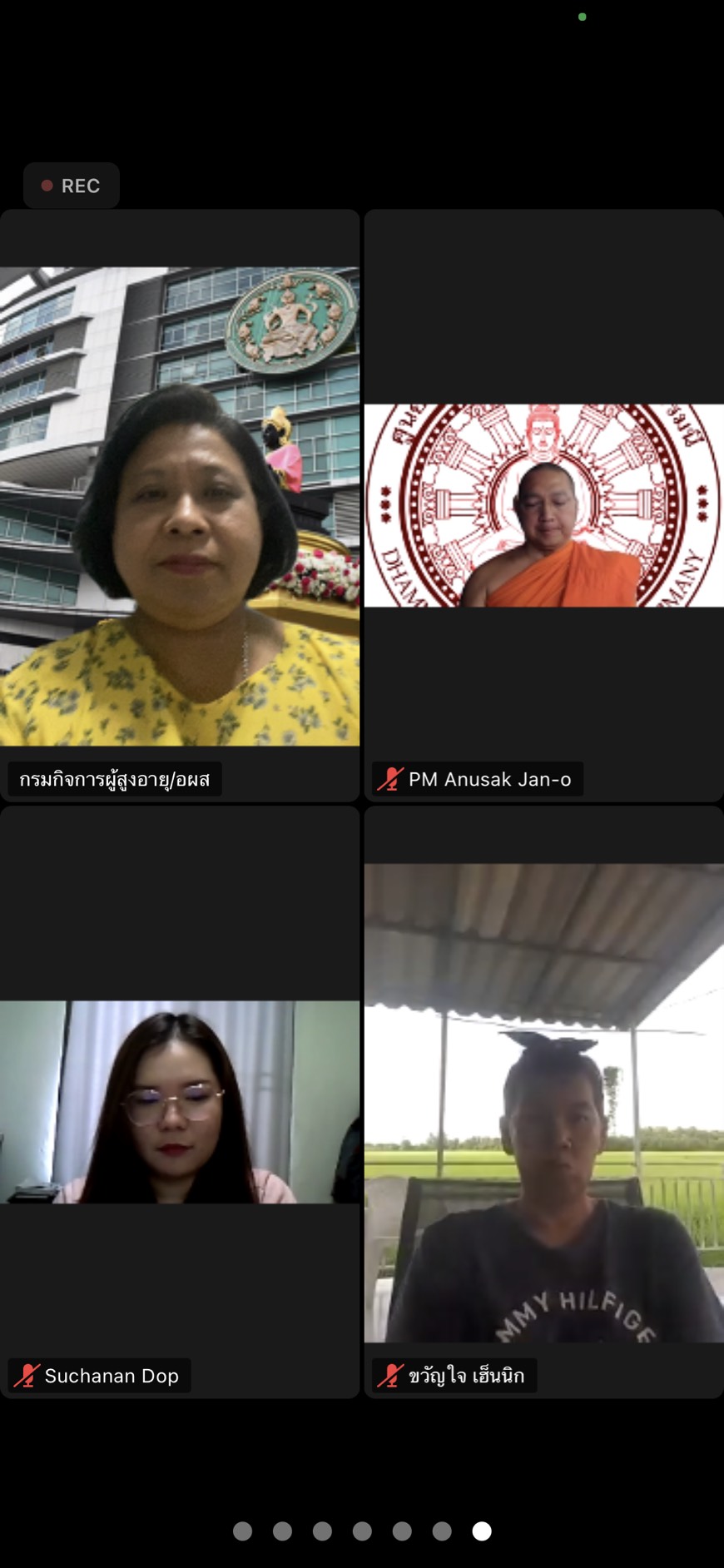Screen dimensions: 724x1568
Task: Select Suchanan Dop's video tile
Action: [x=180, y=1102]
